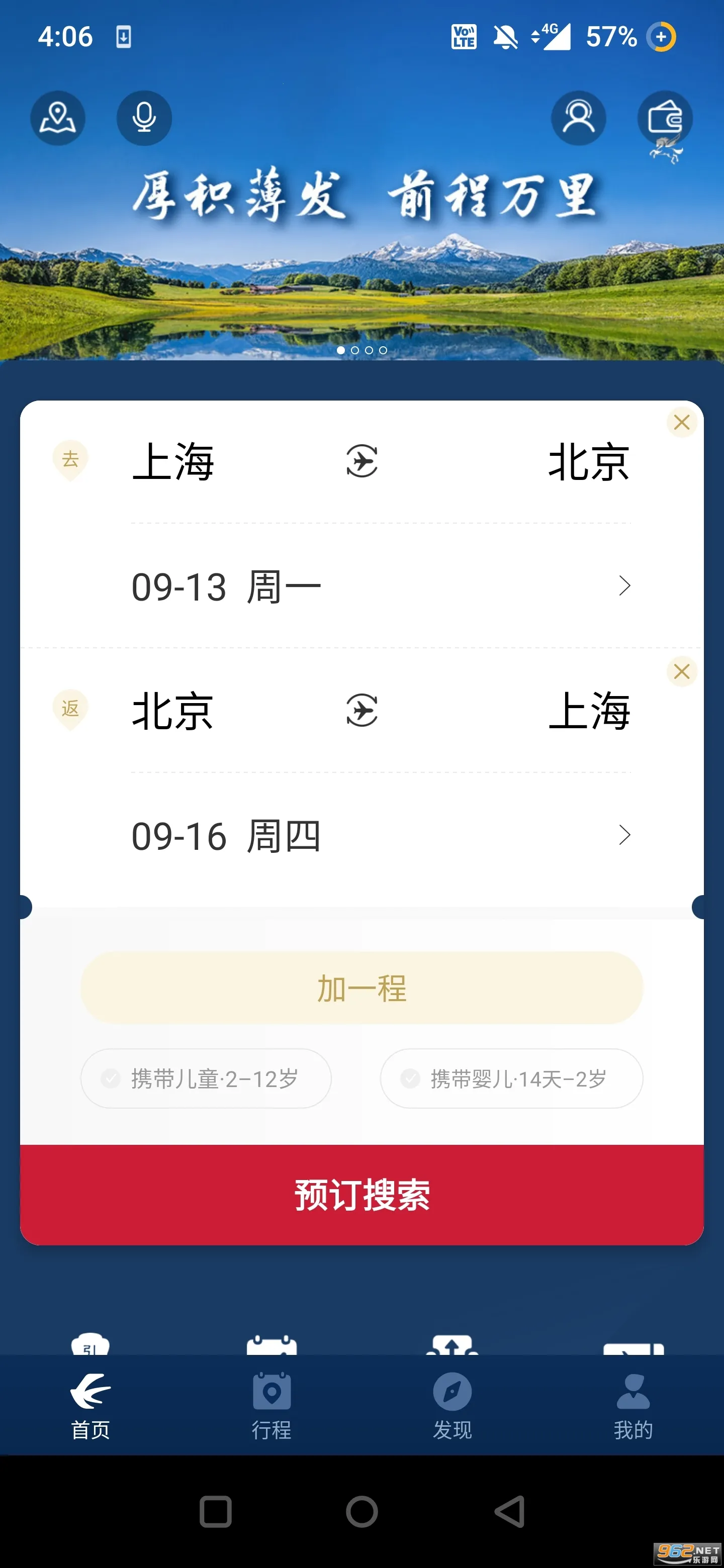
Task: Change outbound destination city 北京
Action: click(x=588, y=461)
